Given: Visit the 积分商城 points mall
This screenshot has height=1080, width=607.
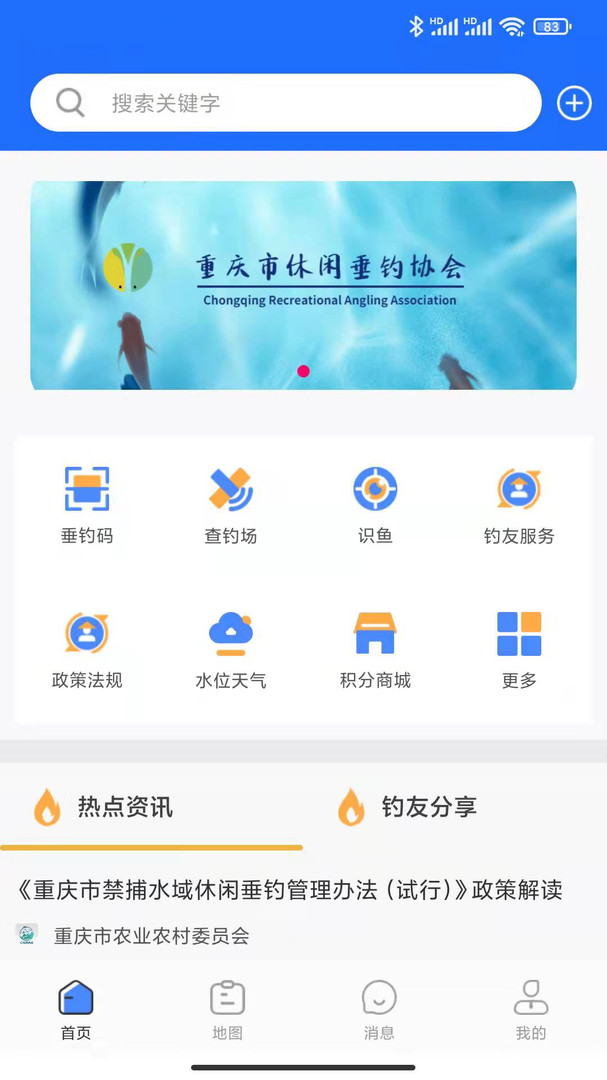Looking at the screenshot, I should point(375,650).
